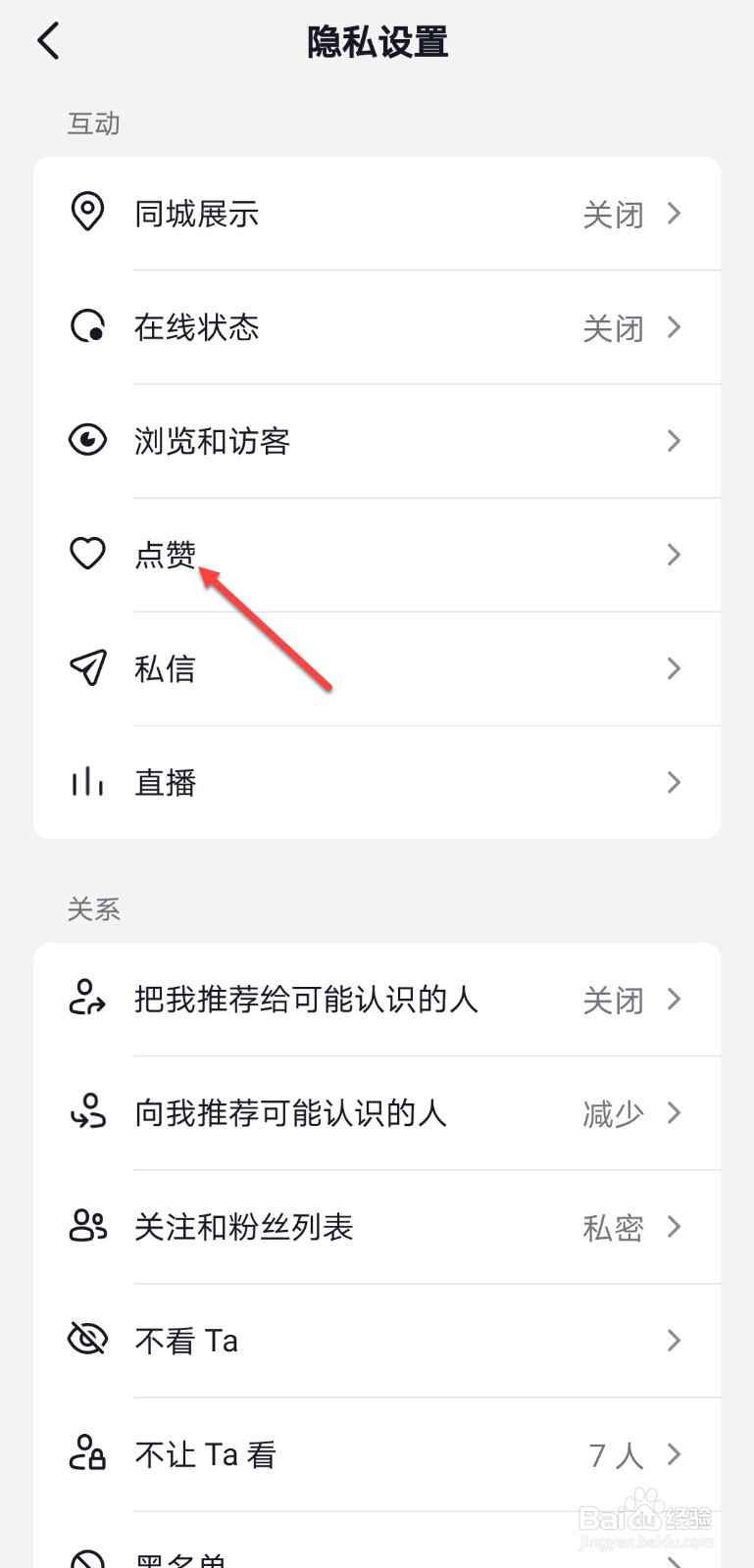
Task: Click the paper plane icon for 私信
Action: 87,668
